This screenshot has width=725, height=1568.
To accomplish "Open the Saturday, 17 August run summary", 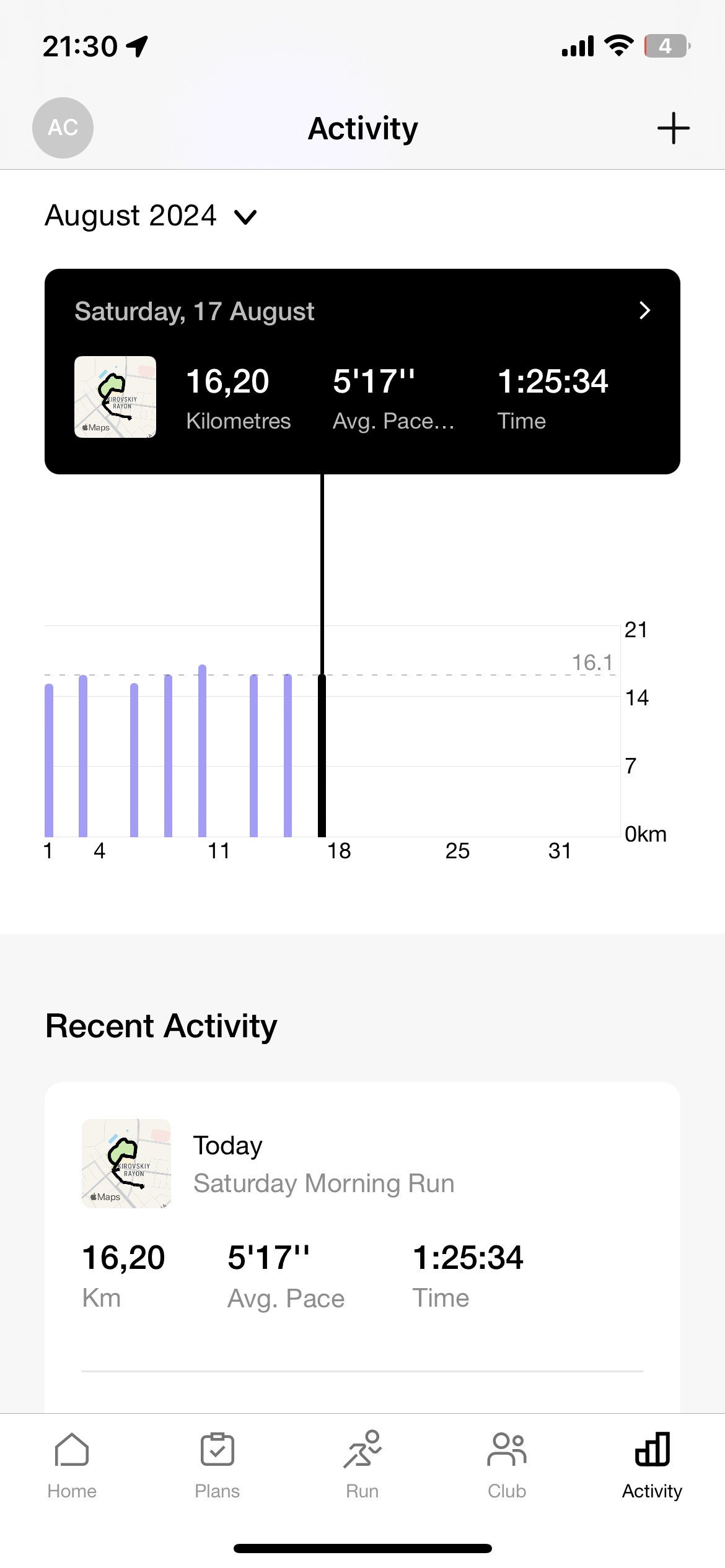I will tap(362, 372).
